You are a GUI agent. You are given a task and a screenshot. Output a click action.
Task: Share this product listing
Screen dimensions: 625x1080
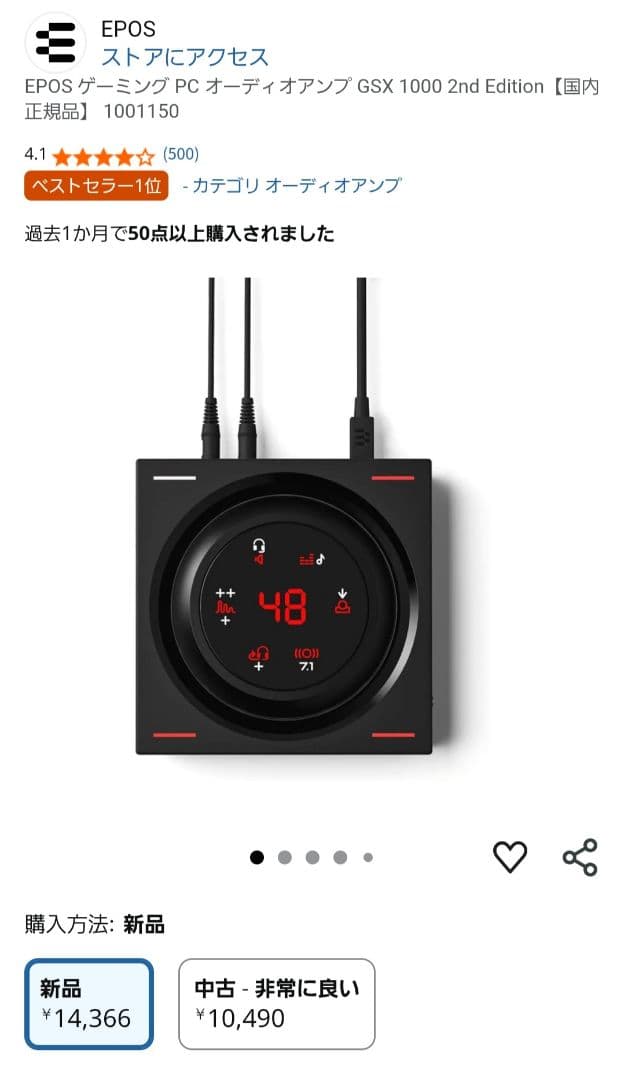click(580, 857)
